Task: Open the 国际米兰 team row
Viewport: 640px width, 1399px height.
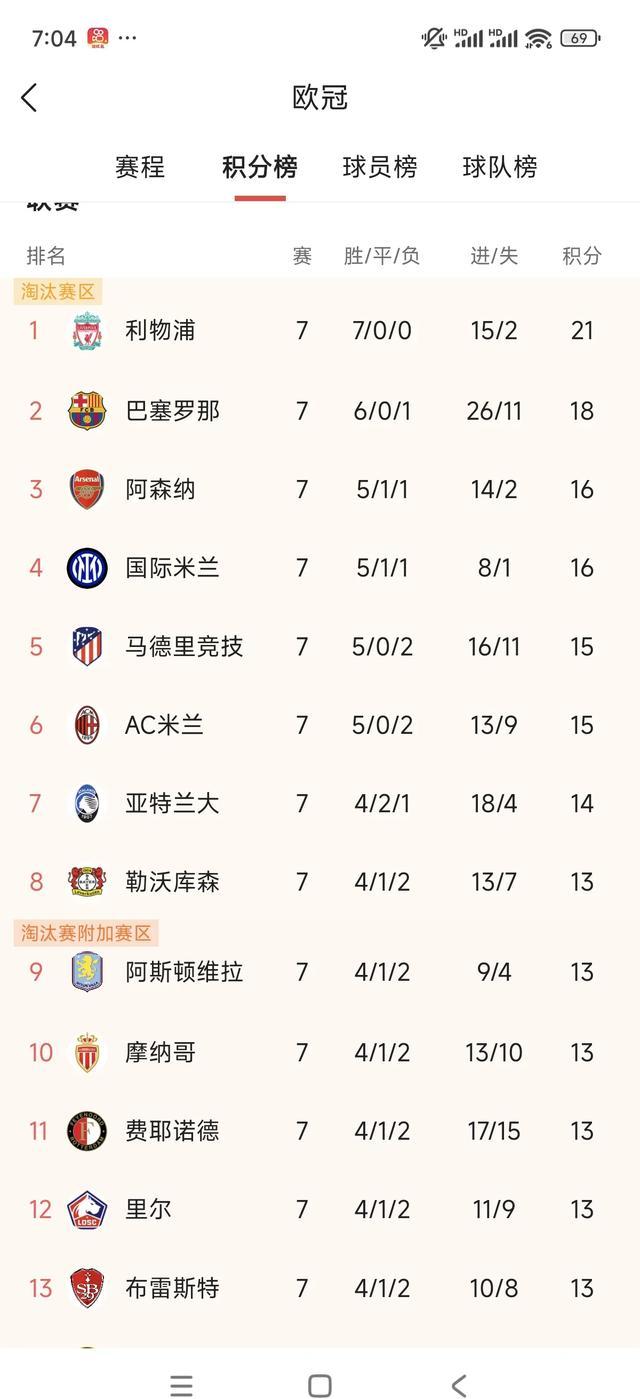Action: coord(172,568)
